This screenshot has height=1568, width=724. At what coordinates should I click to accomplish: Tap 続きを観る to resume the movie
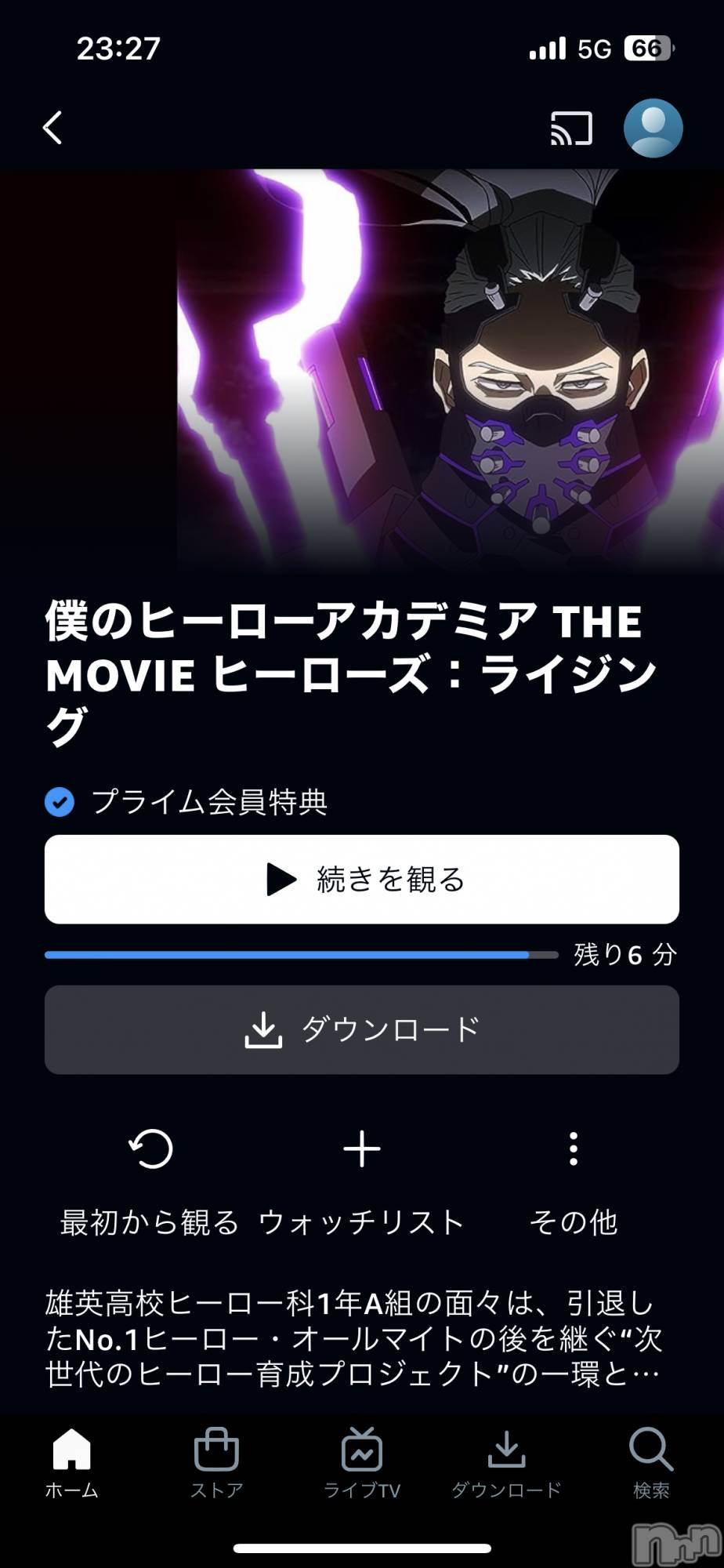coord(362,879)
